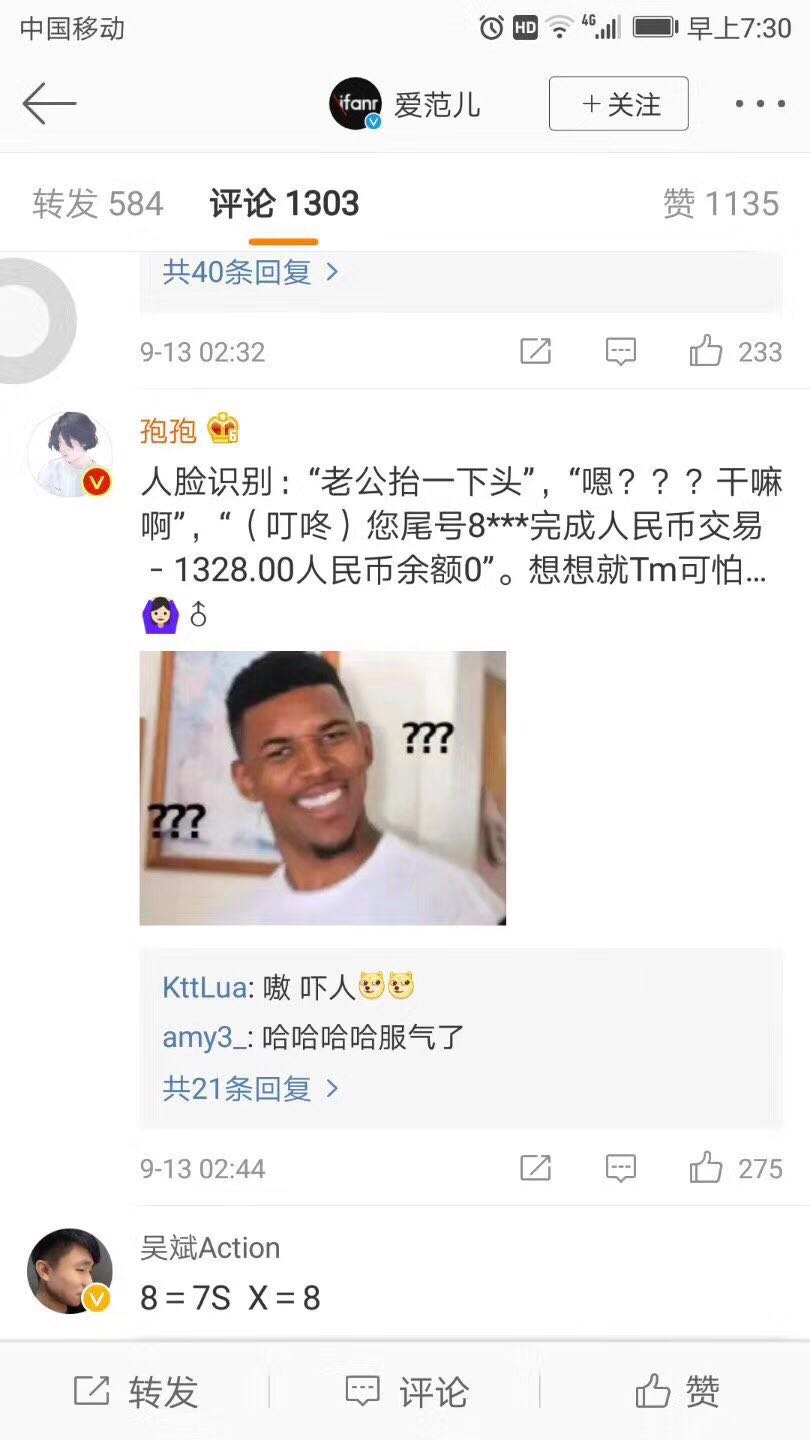The height and width of the screenshot is (1440, 810).
Task: Select the 评论 1303 tab
Action: 284,204
